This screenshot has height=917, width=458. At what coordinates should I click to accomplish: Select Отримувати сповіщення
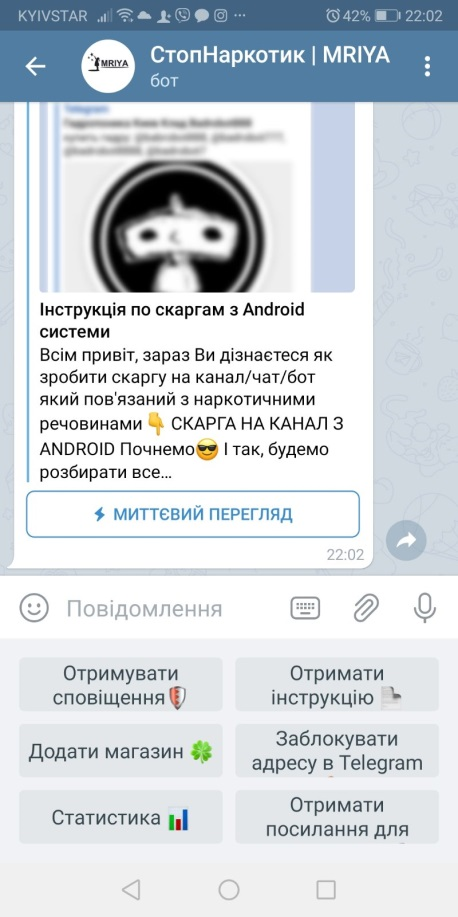(x=120, y=684)
